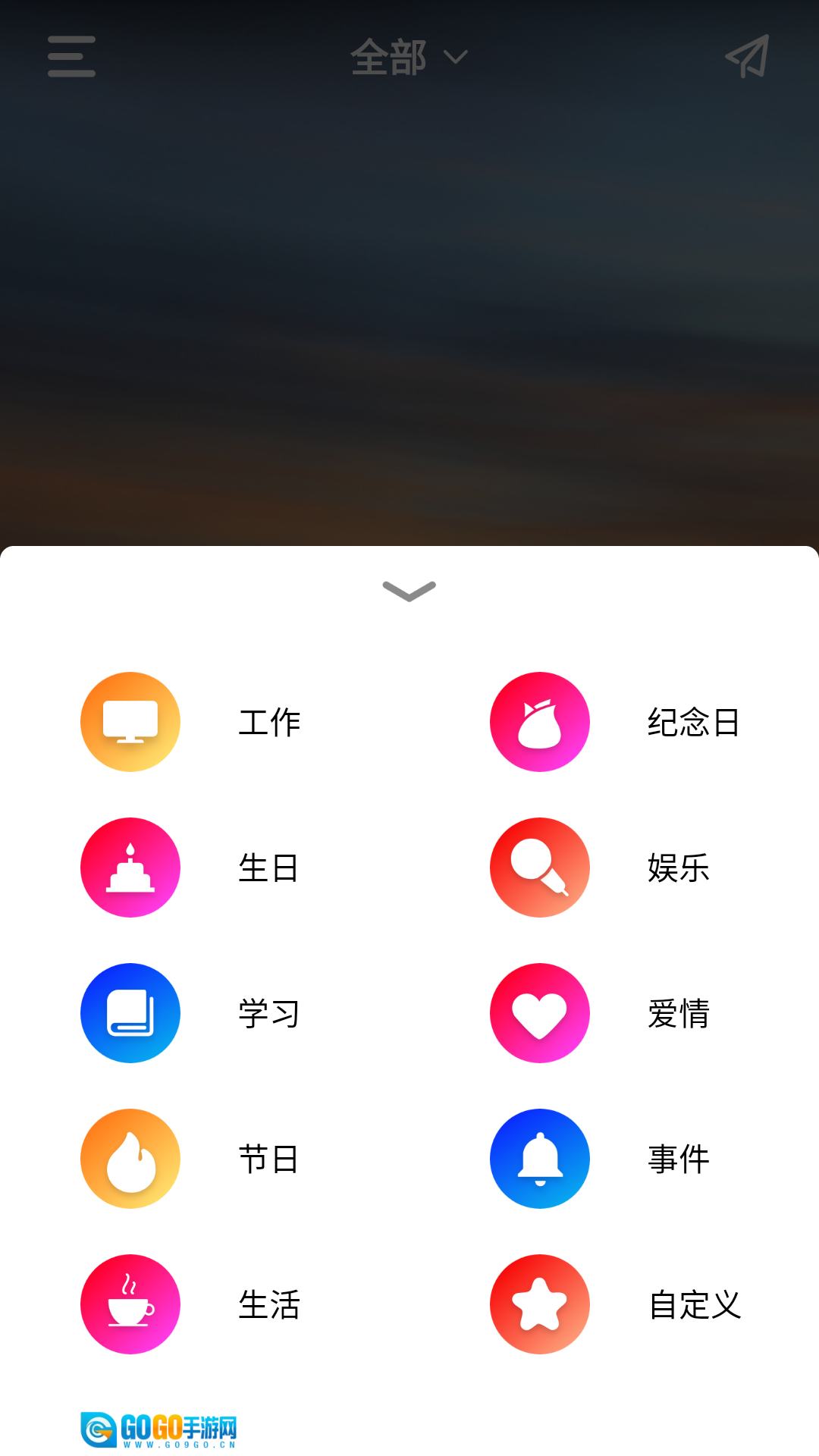Image resolution: width=819 pixels, height=1456 pixels.
Task: Select the 工作 category
Action: tap(130, 722)
